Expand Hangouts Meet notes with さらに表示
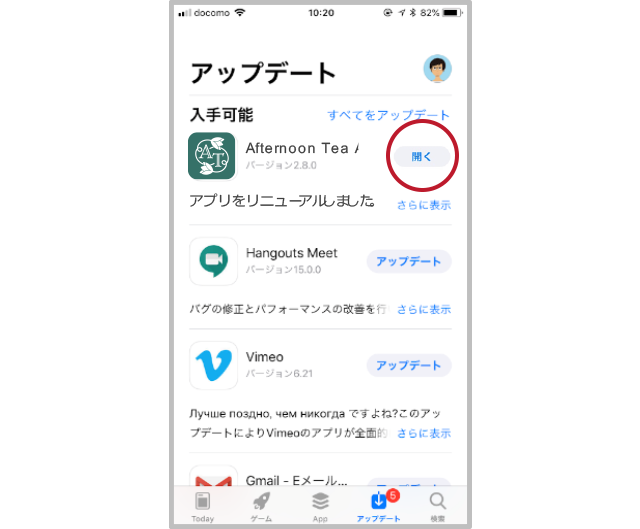Image resolution: width=640 pixels, height=529 pixels. 423,309
